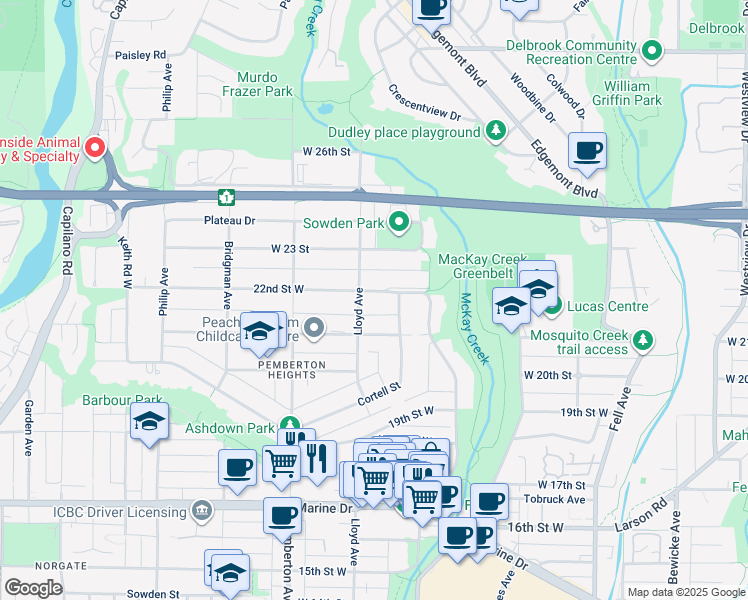Image resolution: width=748 pixels, height=600 pixels.
Task: Tap the coffee marker left of Ashdown Park cart
Action: coord(238,471)
